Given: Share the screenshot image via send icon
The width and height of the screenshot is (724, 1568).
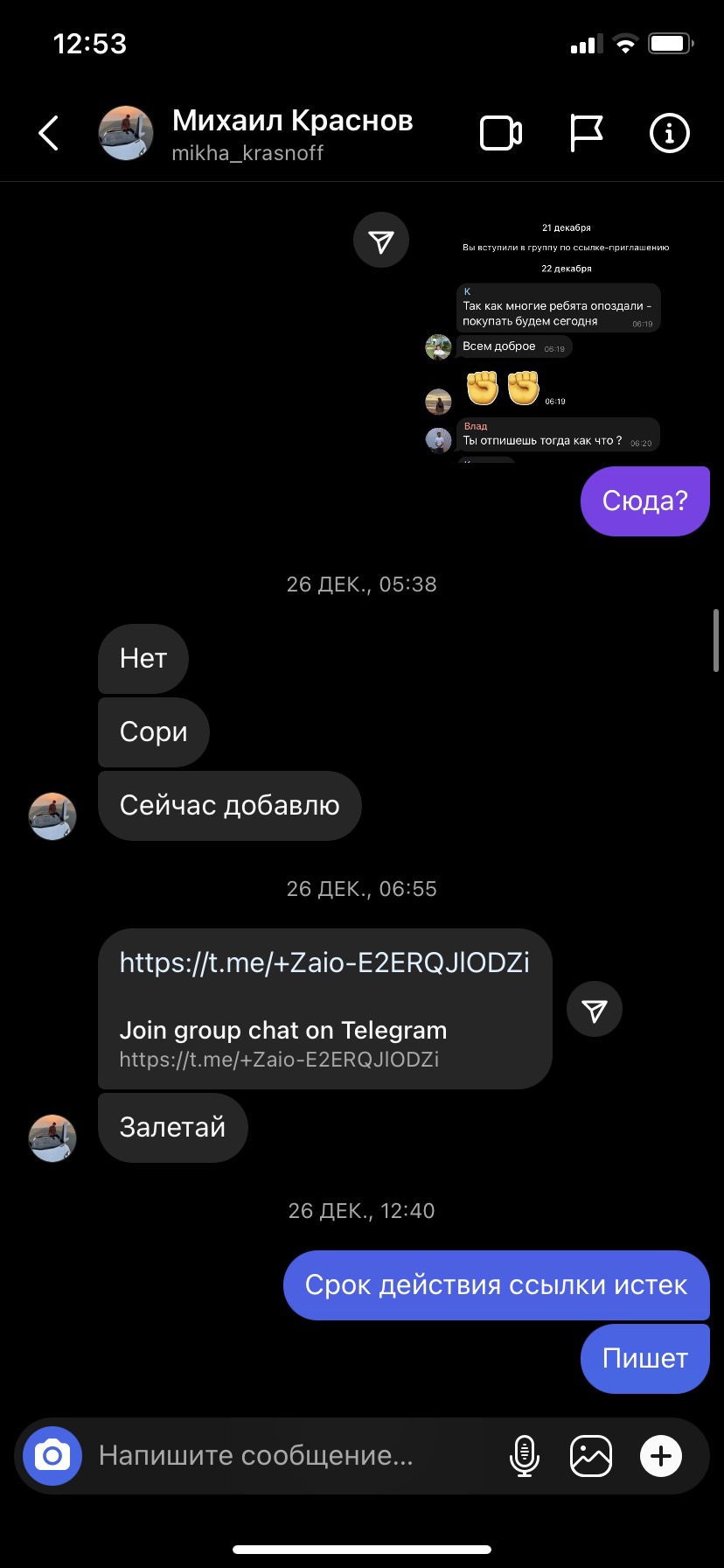Looking at the screenshot, I should 381,241.
